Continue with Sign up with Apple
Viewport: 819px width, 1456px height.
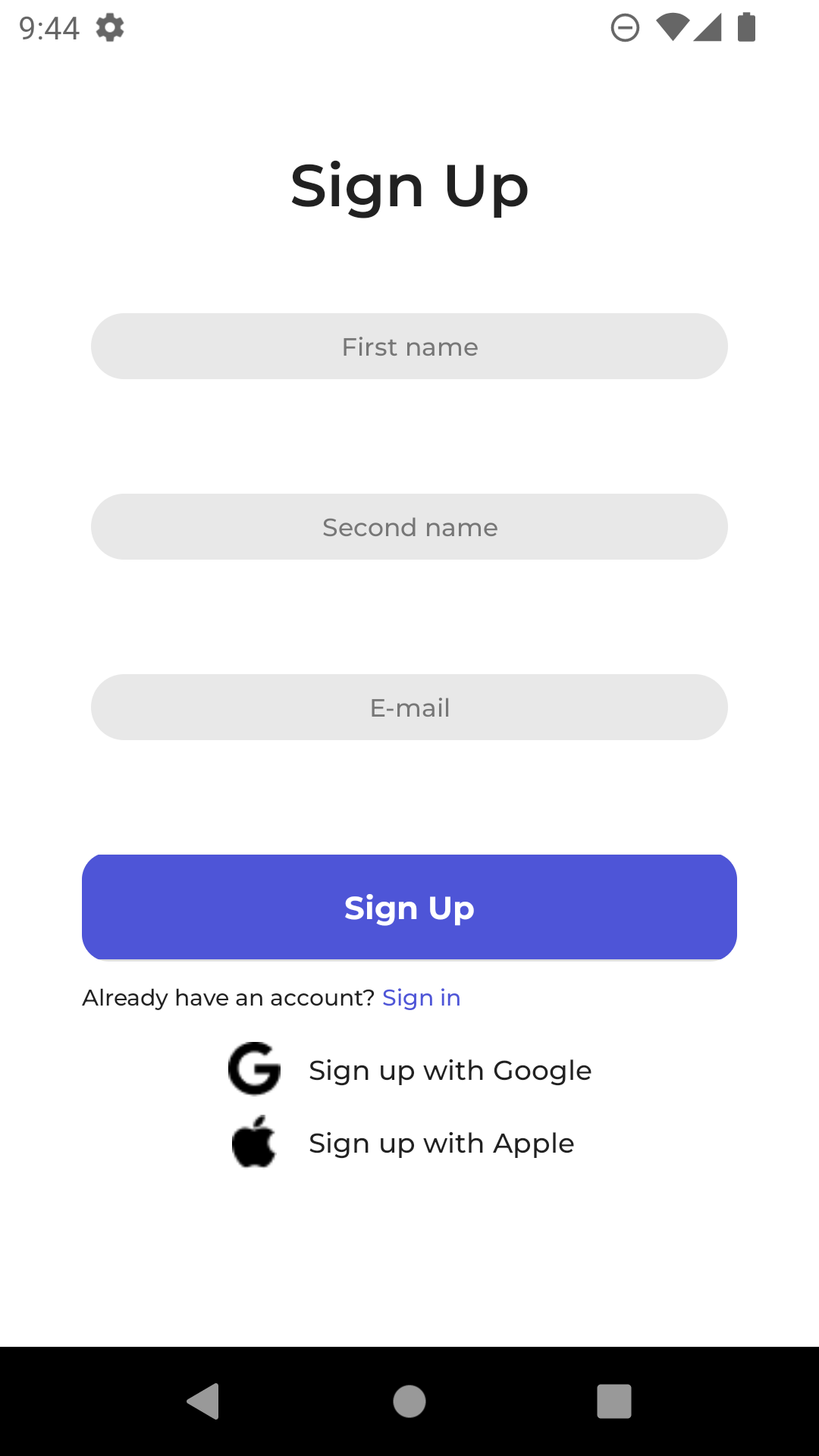pos(441,1144)
